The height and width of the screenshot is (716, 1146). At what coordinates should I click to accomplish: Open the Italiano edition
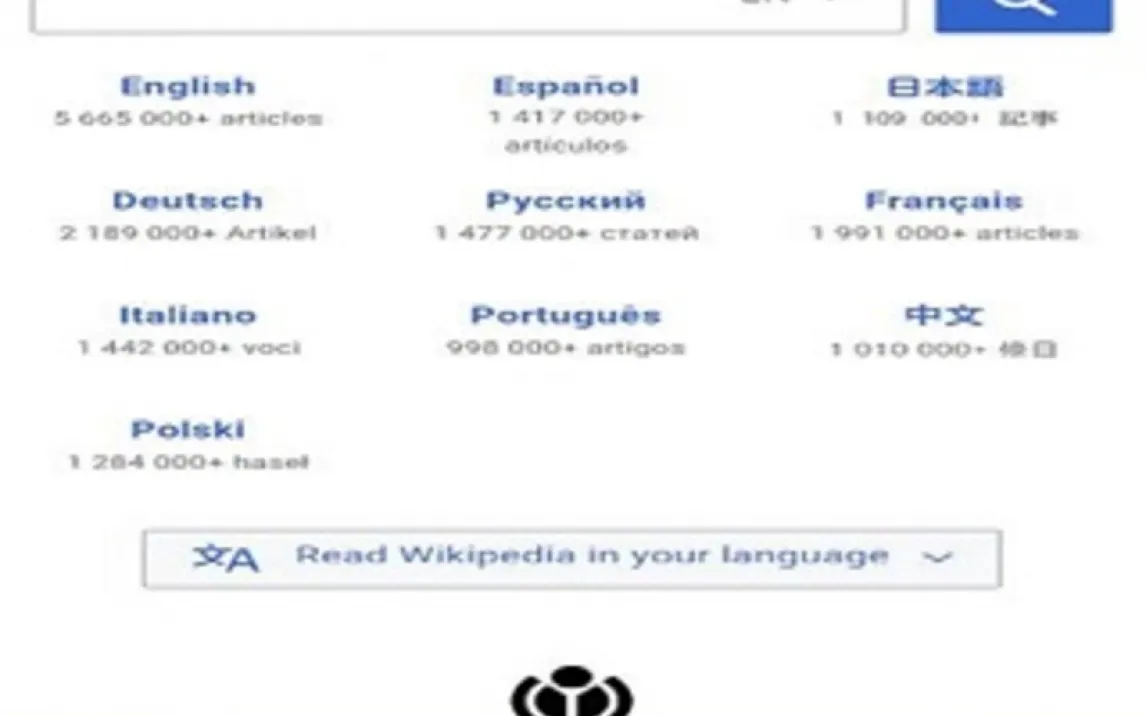point(188,315)
